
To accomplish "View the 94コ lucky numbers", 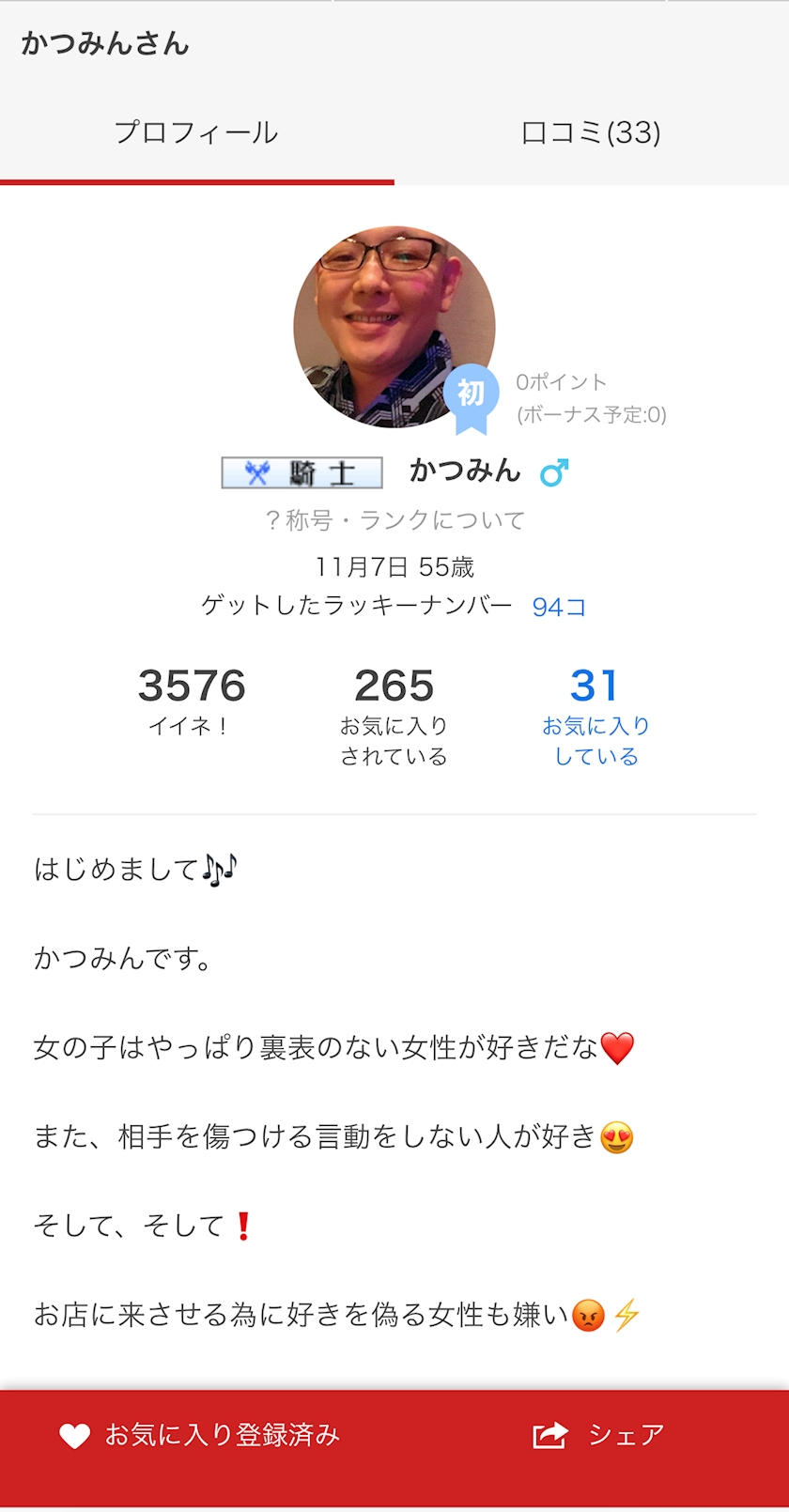I will [x=559, y=607].
